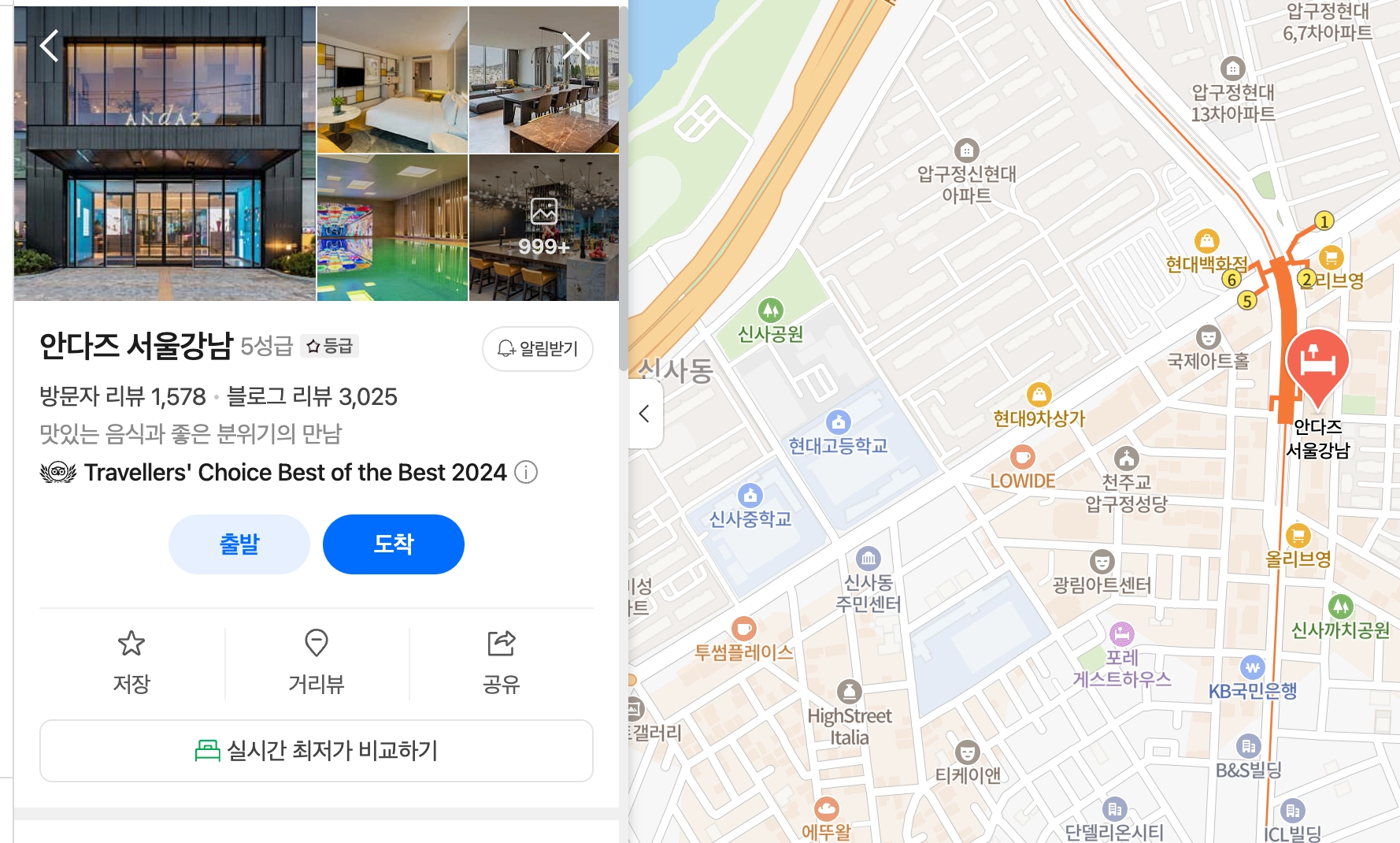1400x843 pixels.
Task: Tap the 알림받기 notification button
Action: point(538,348)
